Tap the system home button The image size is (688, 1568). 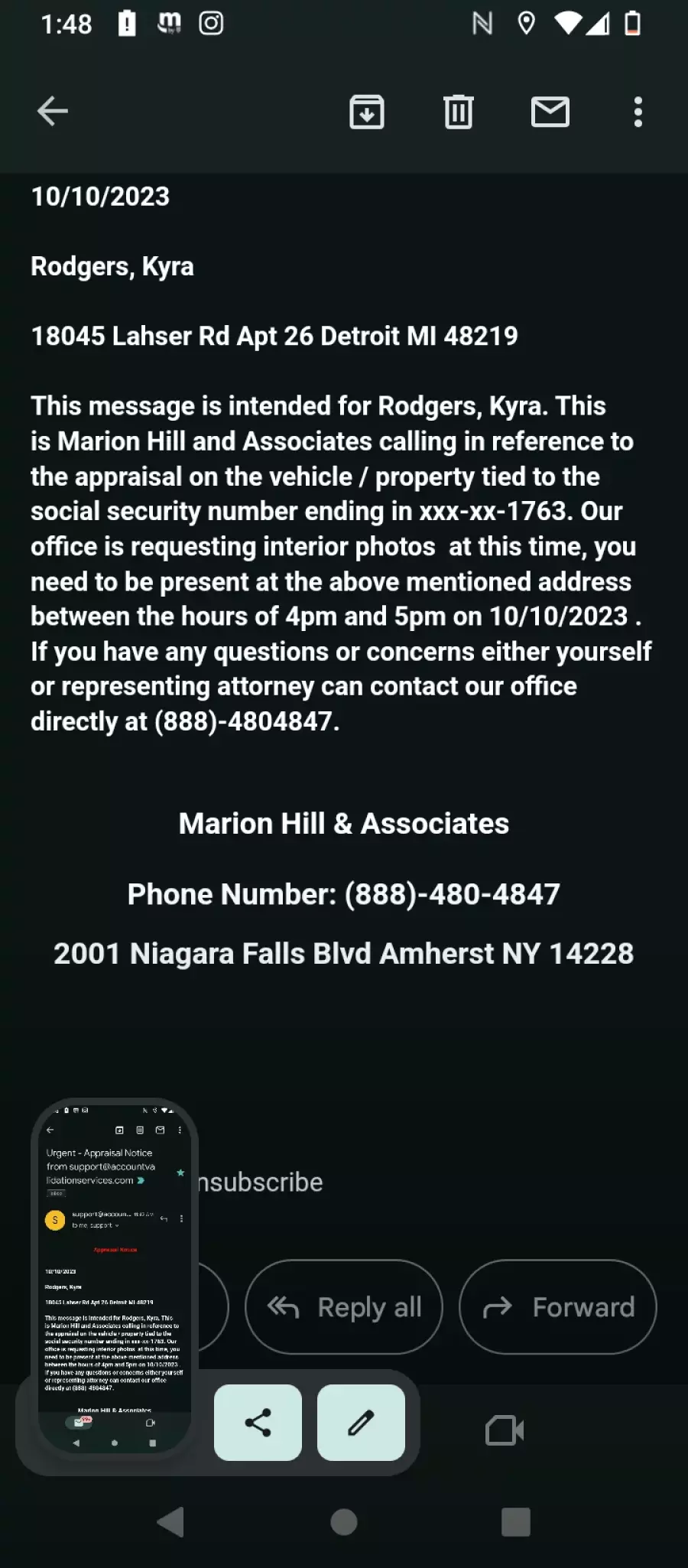[x=344, y=1522]
